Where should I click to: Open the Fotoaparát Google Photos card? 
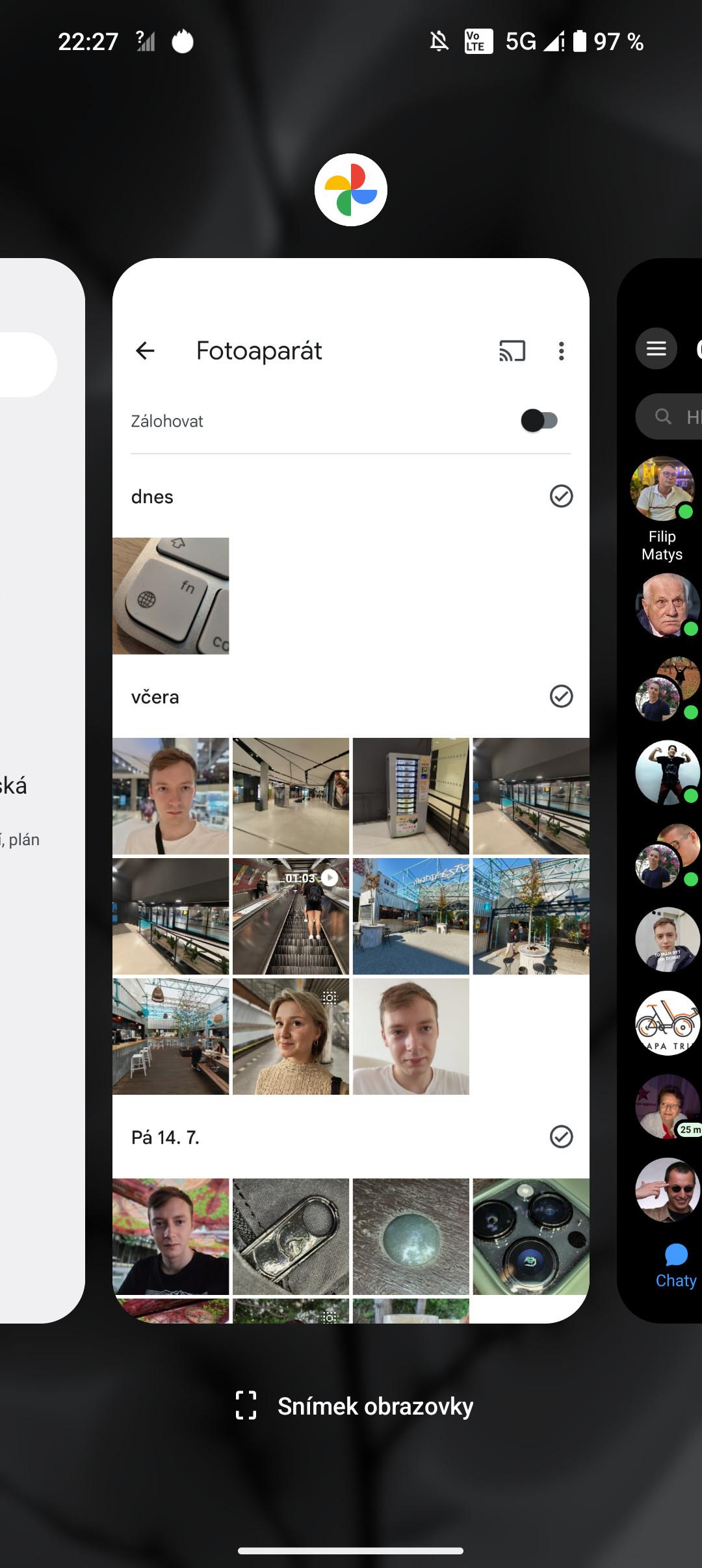coord(351,790)
